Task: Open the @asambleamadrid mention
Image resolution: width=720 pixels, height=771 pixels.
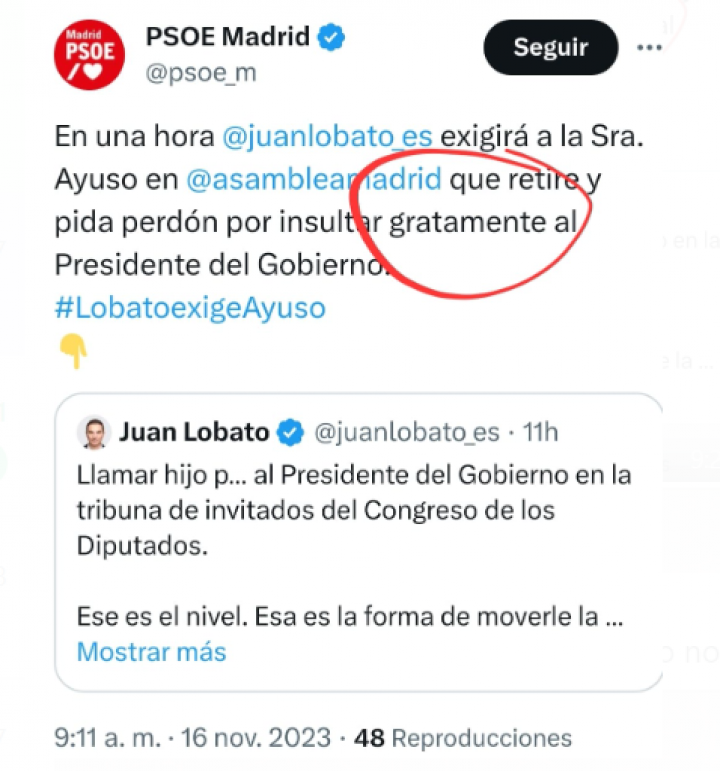Action: (313, 180)
